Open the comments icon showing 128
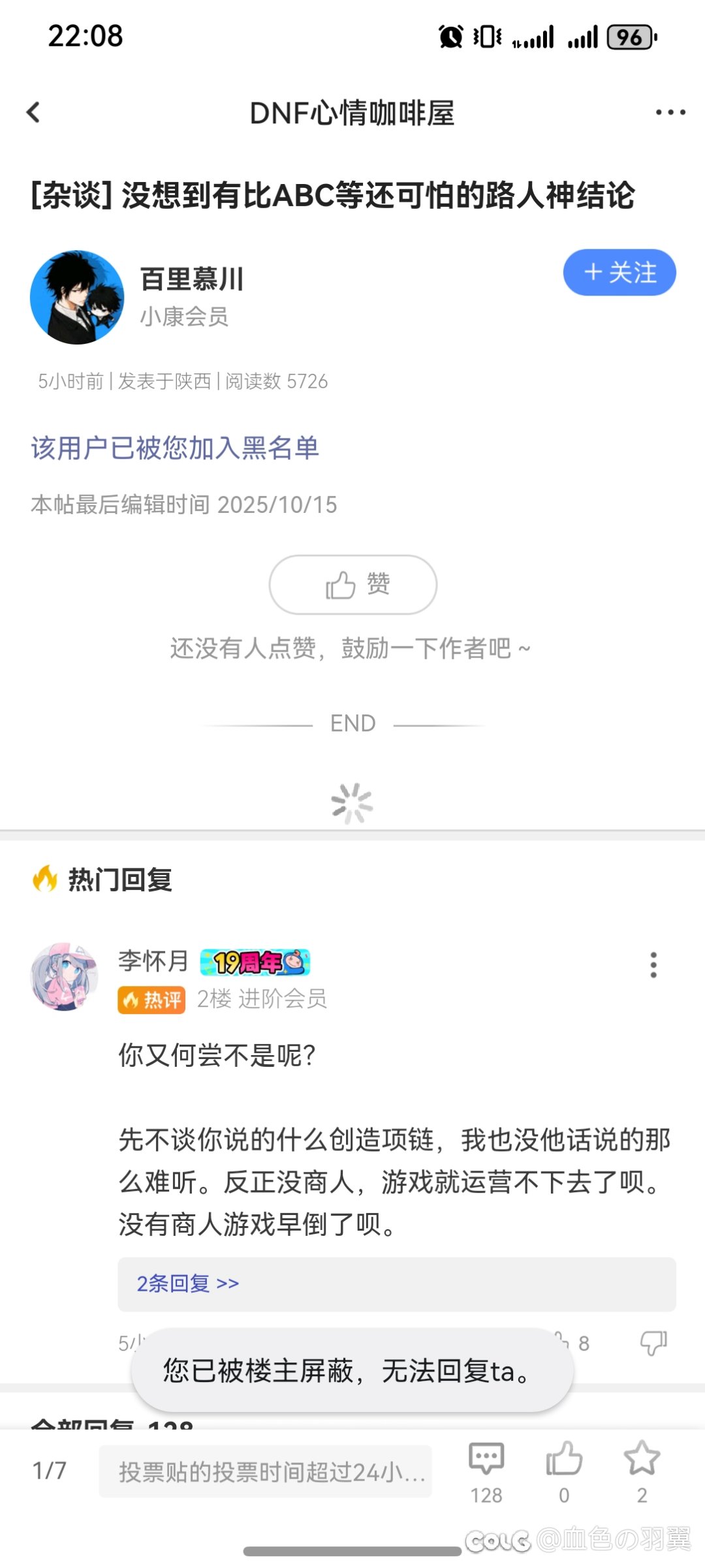Image resolution: width=705 pixels, height=1568 pixels. (x=486, y=1468)
